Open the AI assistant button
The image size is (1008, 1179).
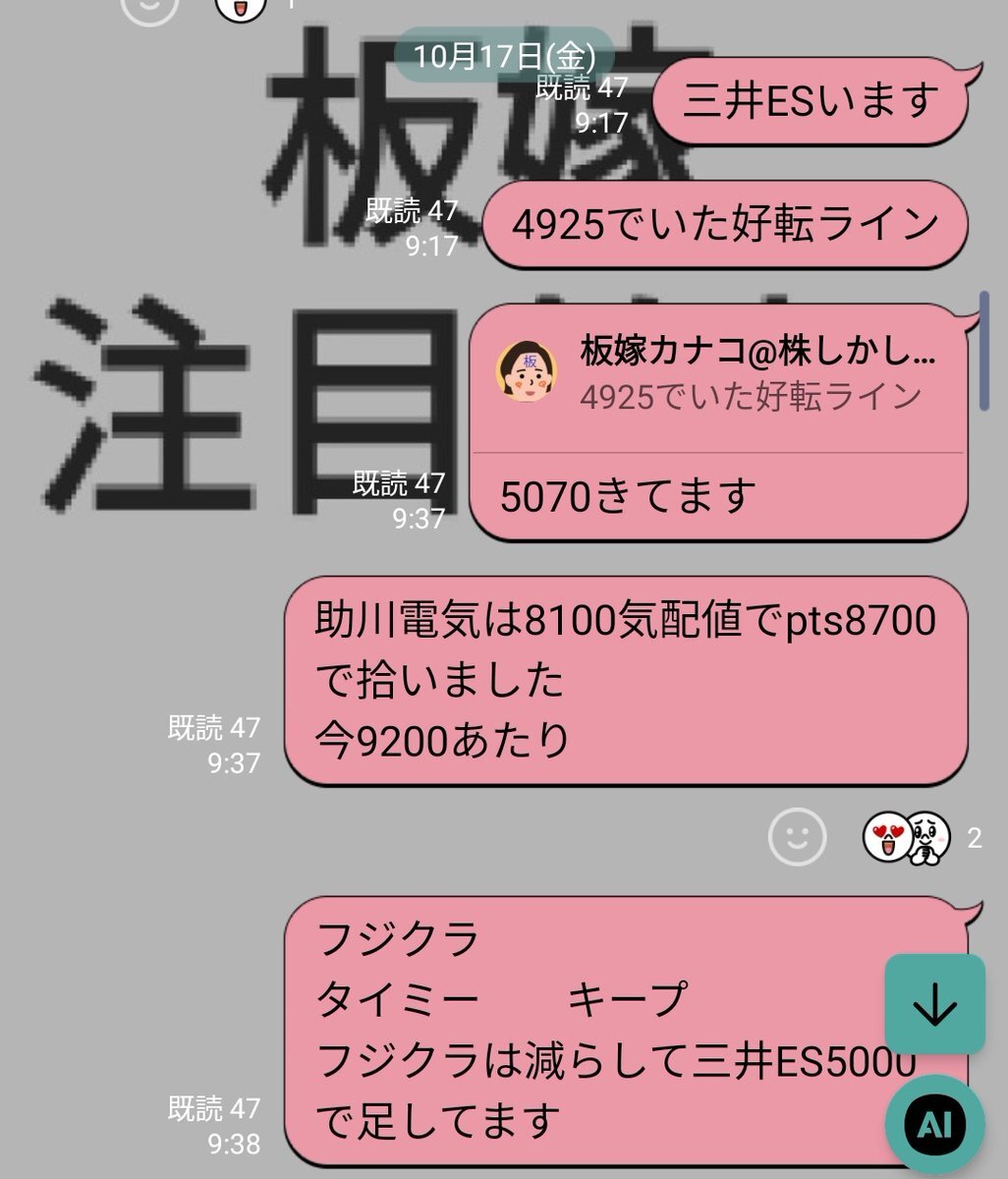click(934, 1126)
